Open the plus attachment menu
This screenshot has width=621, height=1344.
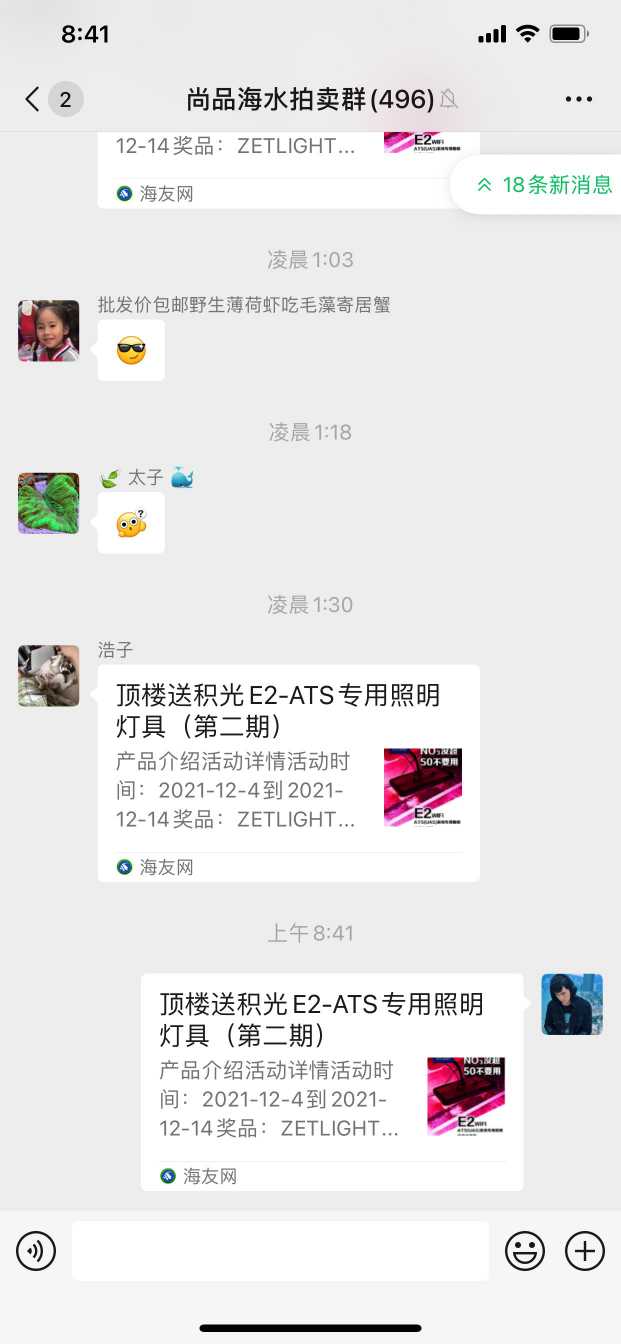coord(585,1250)
